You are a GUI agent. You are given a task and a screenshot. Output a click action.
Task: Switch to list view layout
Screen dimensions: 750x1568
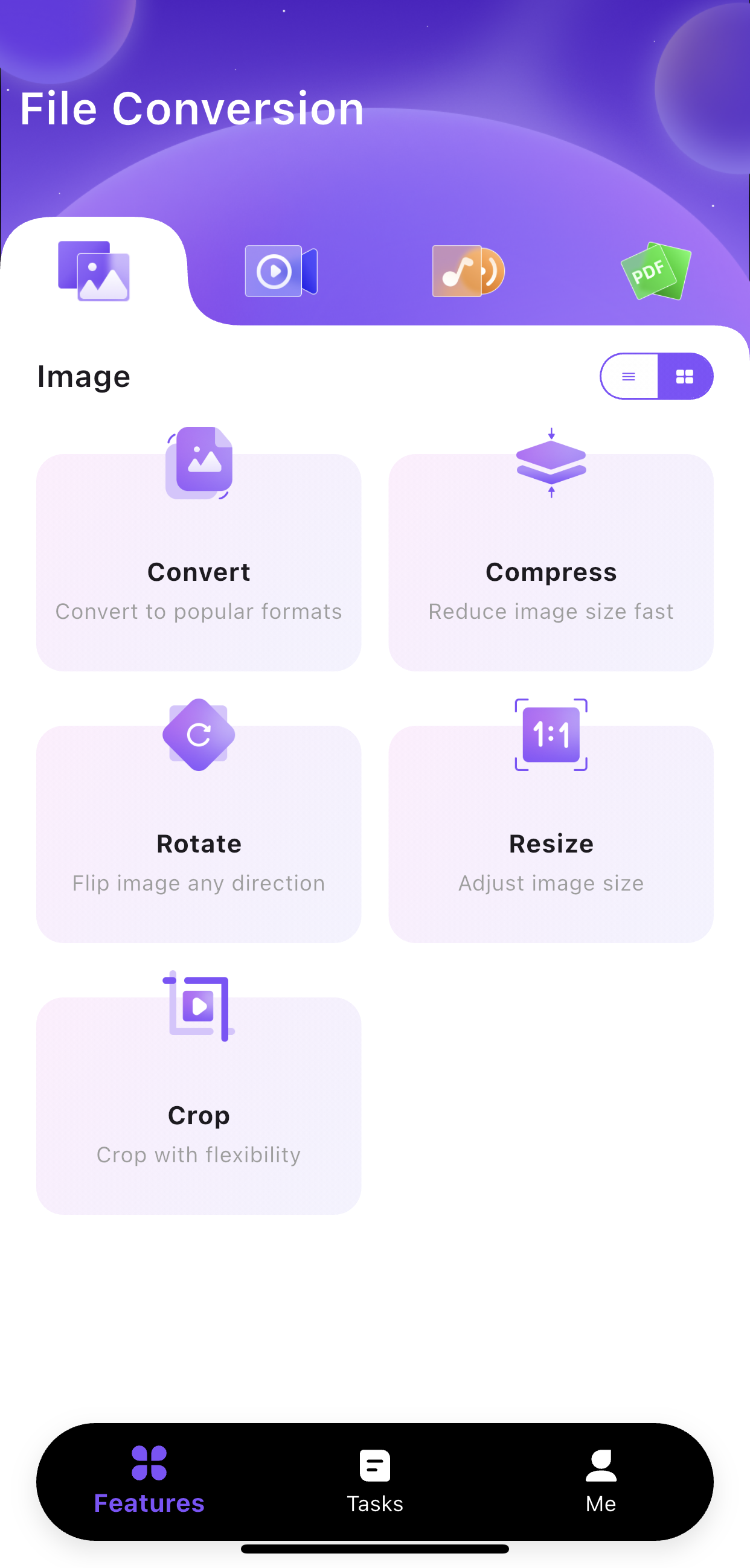click(x=629, y=376)
